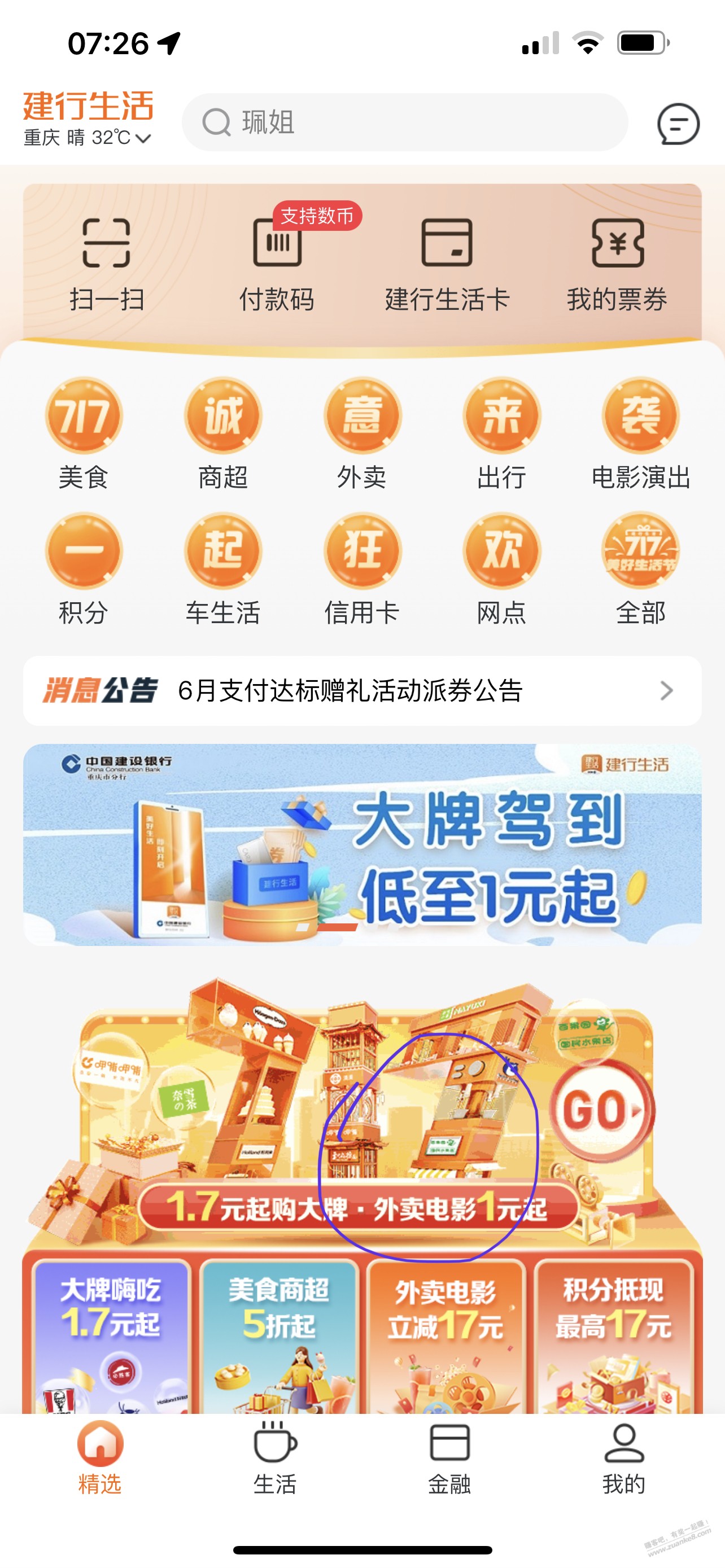725x1568 pixels.
Task: Open the messages chat bubble icon
Action: pos(678,124)
